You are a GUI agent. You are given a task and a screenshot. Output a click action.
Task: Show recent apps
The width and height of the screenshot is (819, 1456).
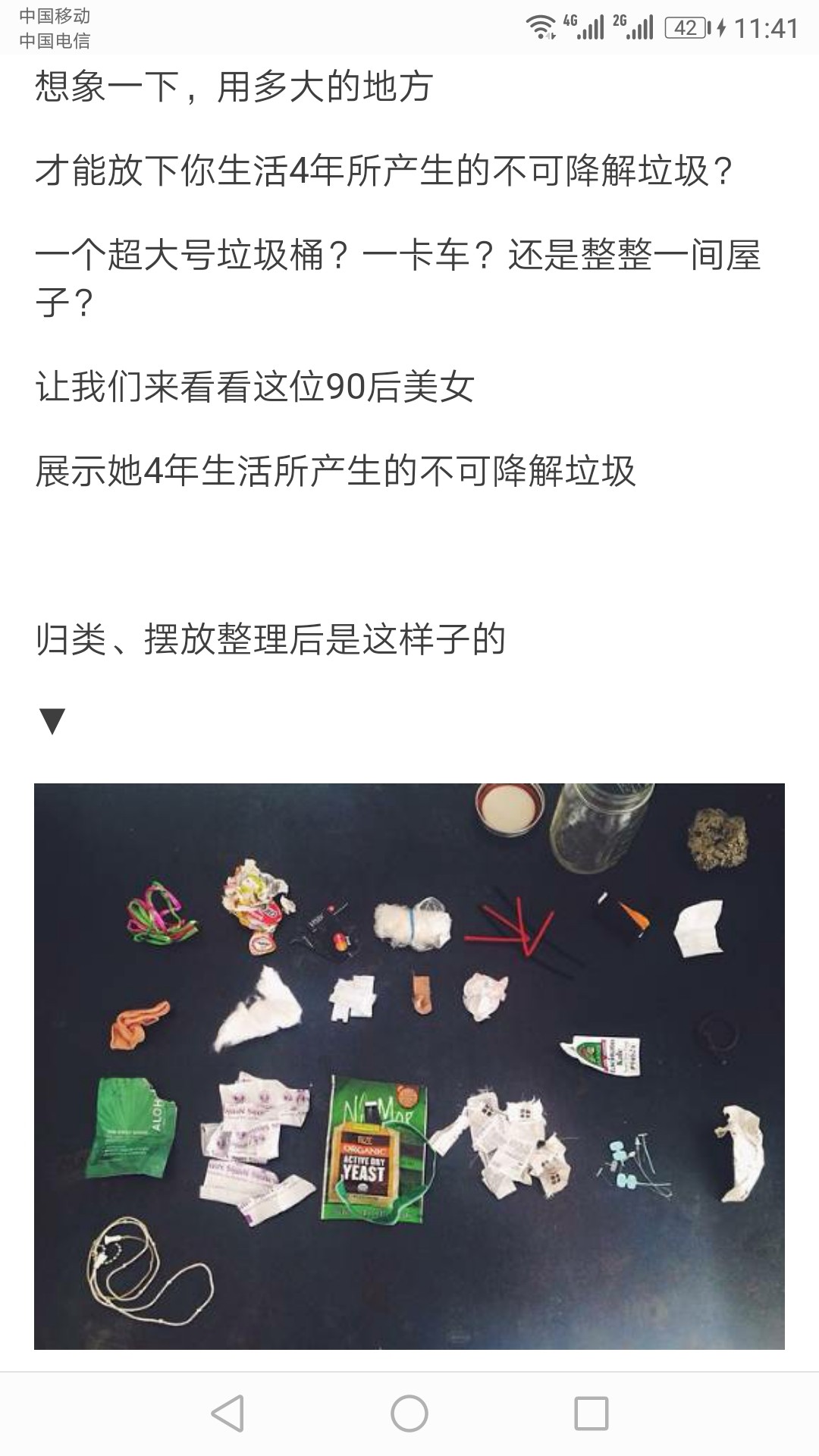tap(591, 1414)
